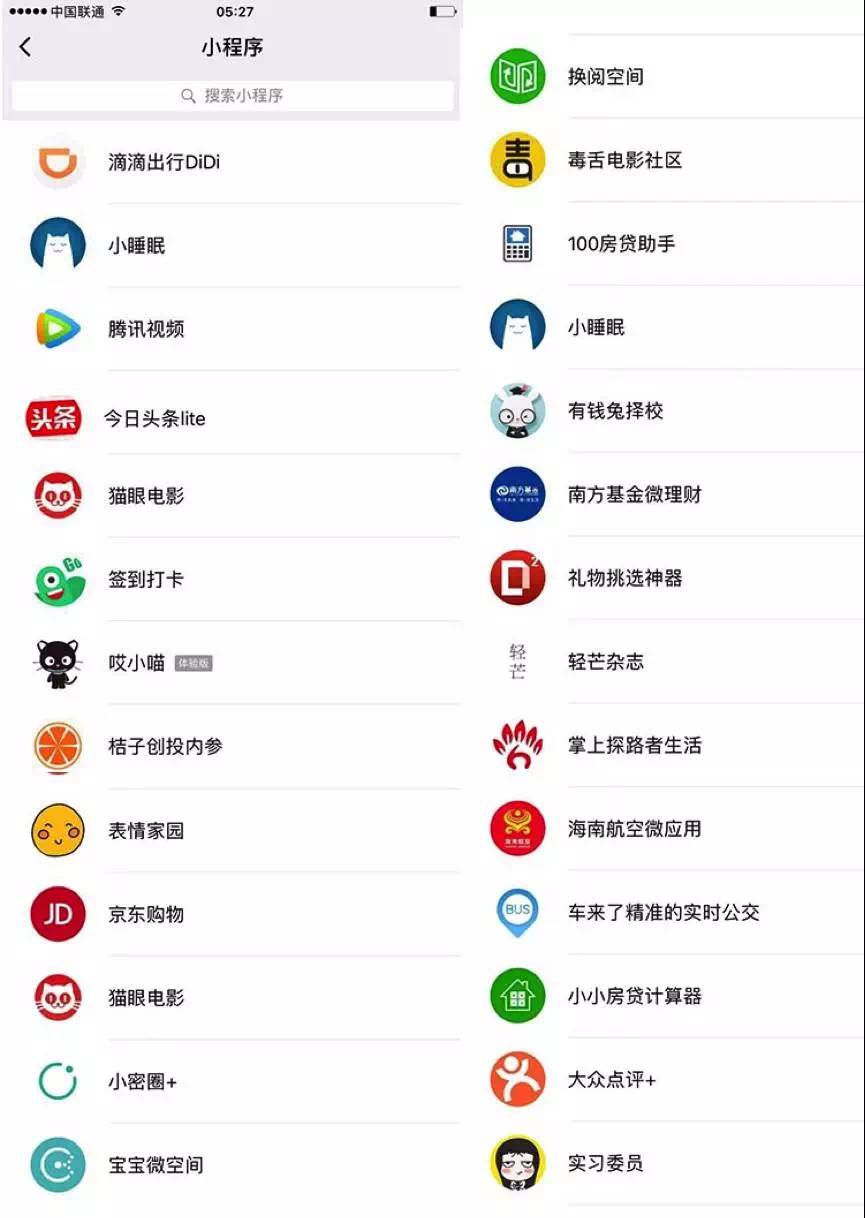Select 小密圈+ from the list
Viewport: 865px width, 1218px height.
pos(232,1082)
